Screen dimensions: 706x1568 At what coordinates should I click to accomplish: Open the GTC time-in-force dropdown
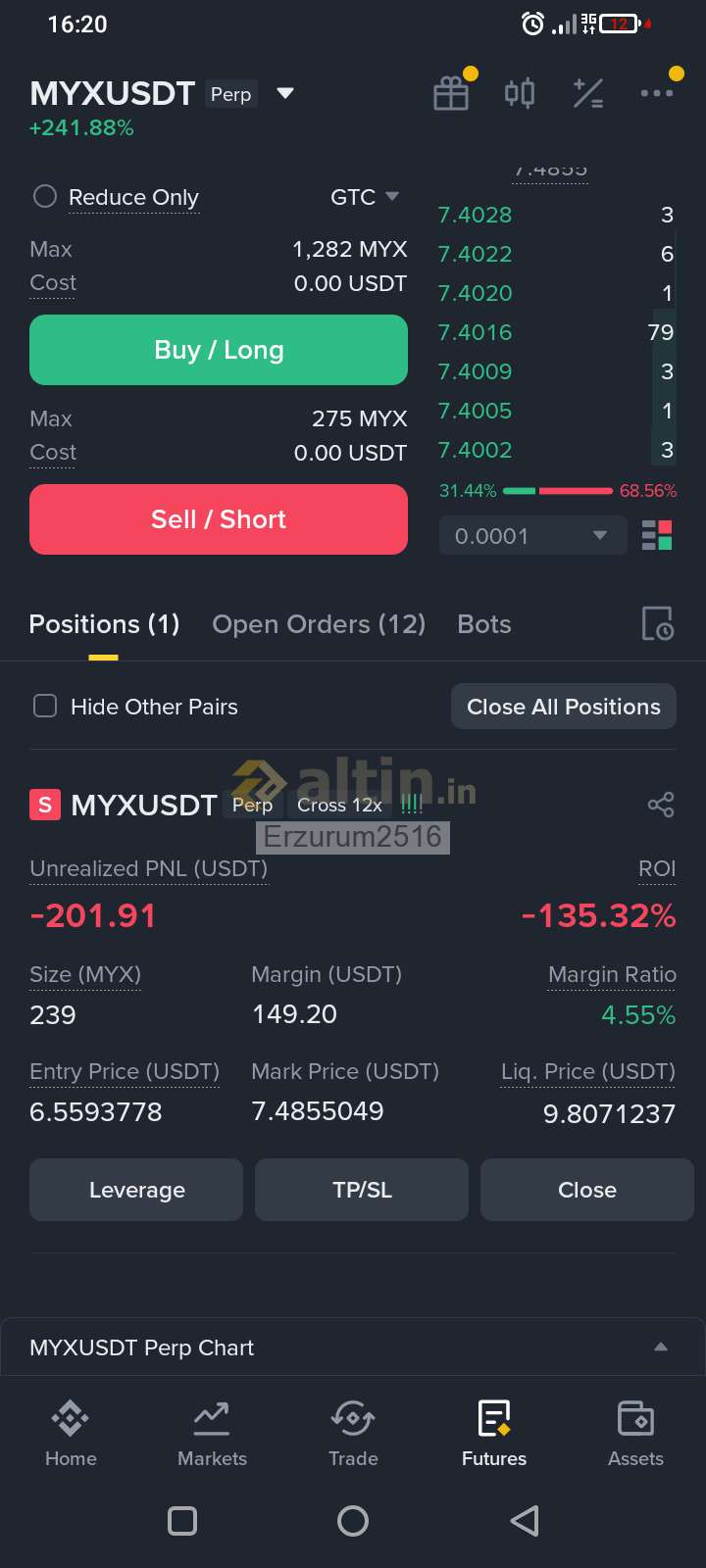[365, 197]
